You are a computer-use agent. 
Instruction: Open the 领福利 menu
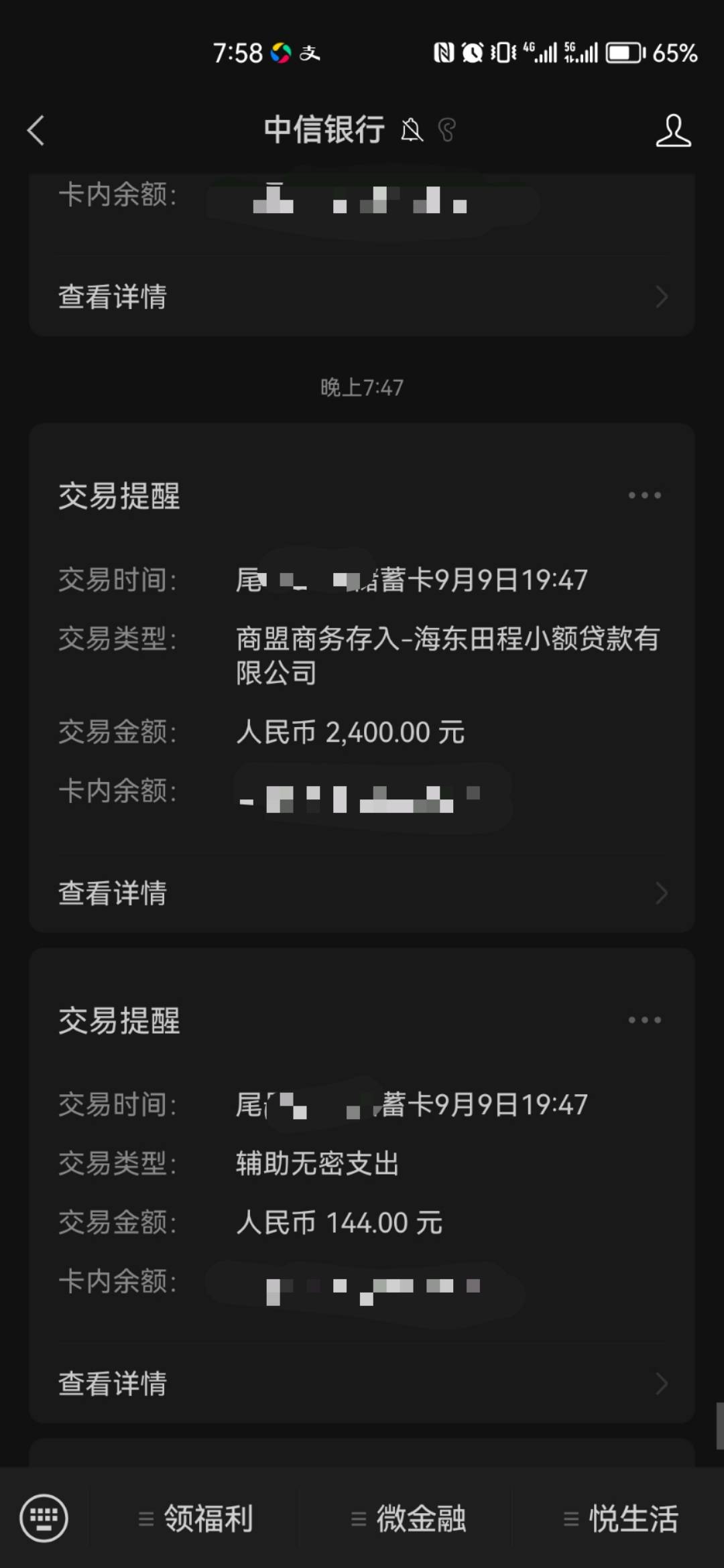pos(195,1518)
